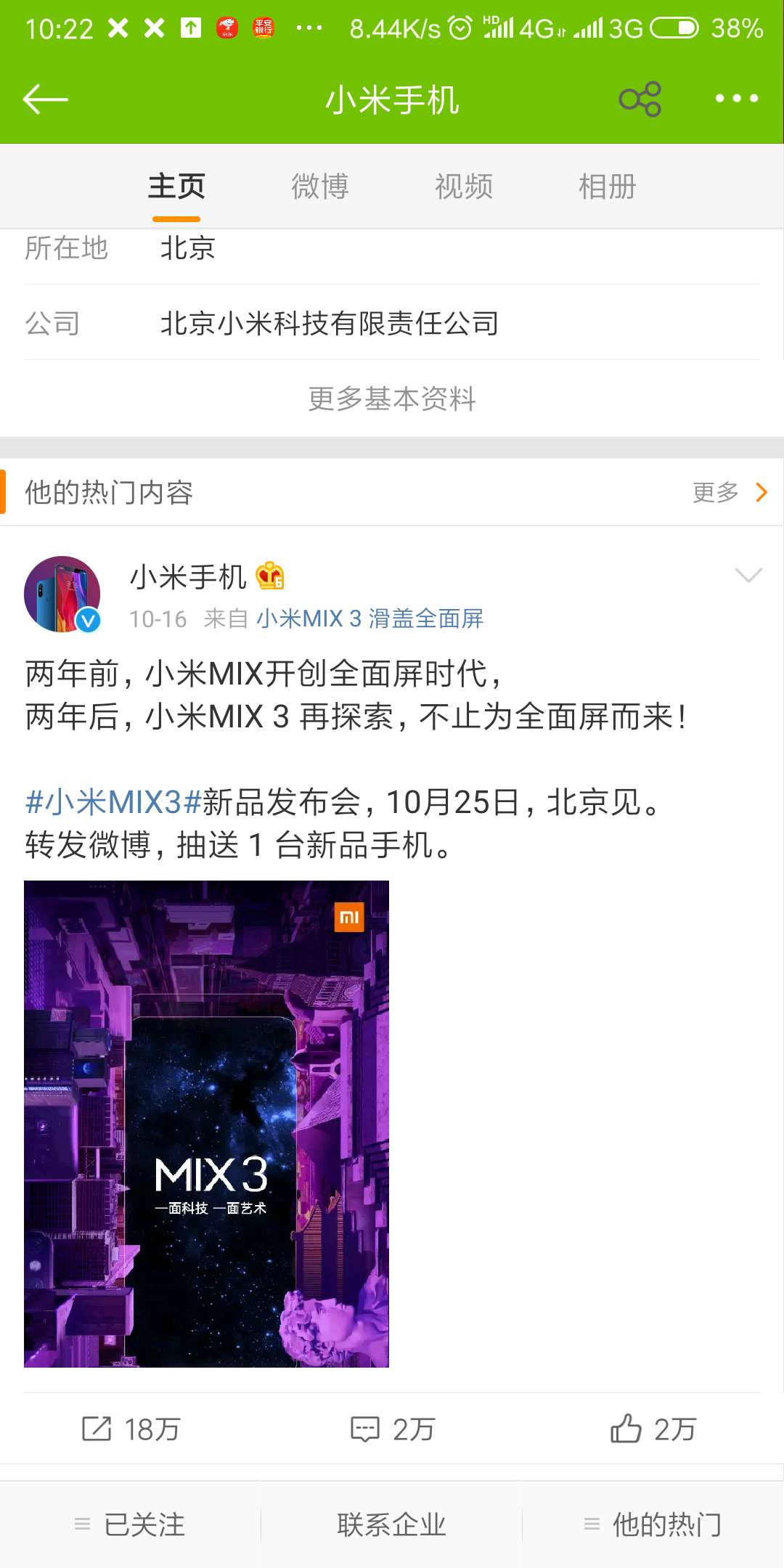The height and width of the screenshot is (1568, 784).
Task: Go back using the top arrow
Action: click(x=45, y=99)
